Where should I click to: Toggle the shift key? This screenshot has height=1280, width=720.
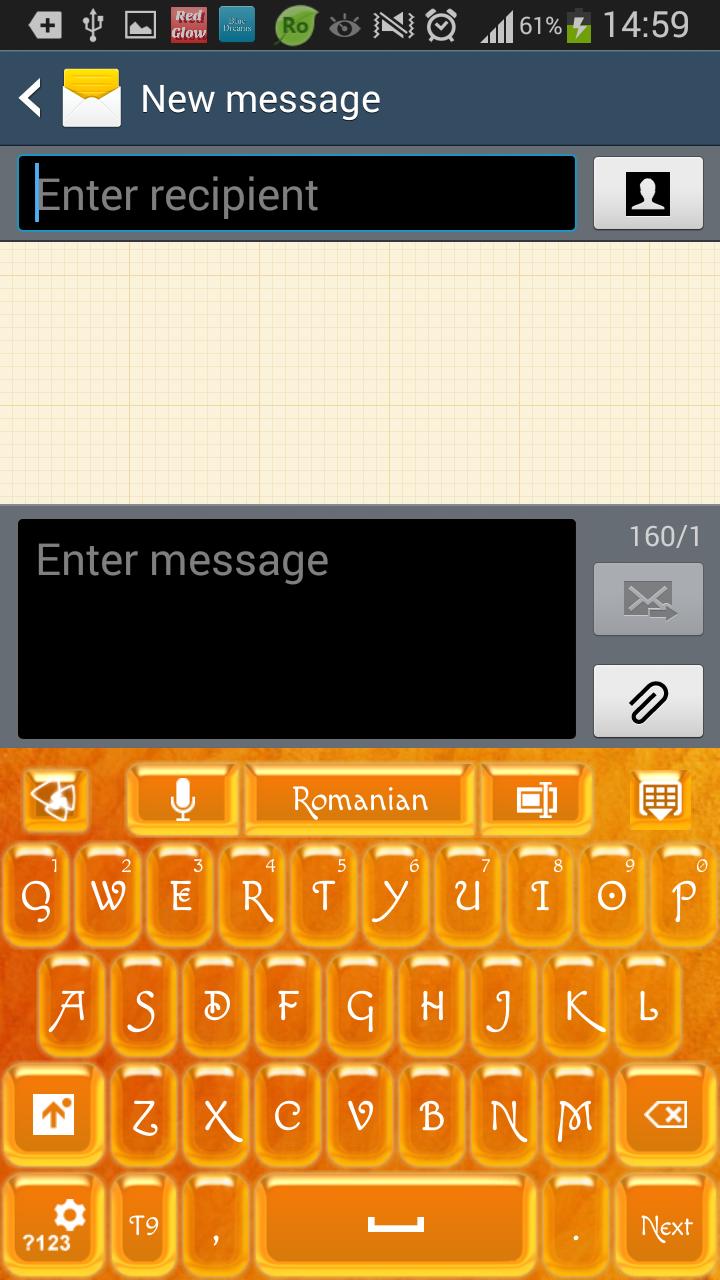point(53,1115)
